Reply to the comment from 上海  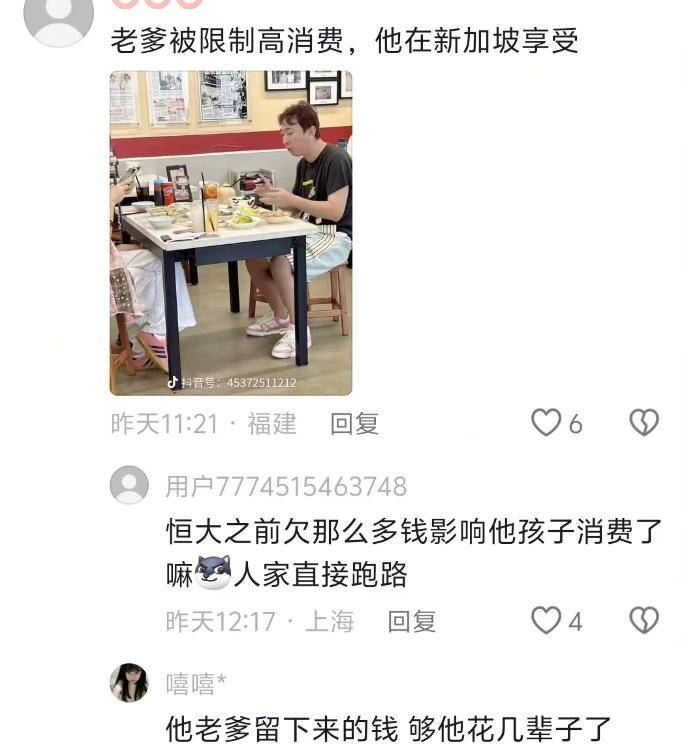click(x=411, y=621)
